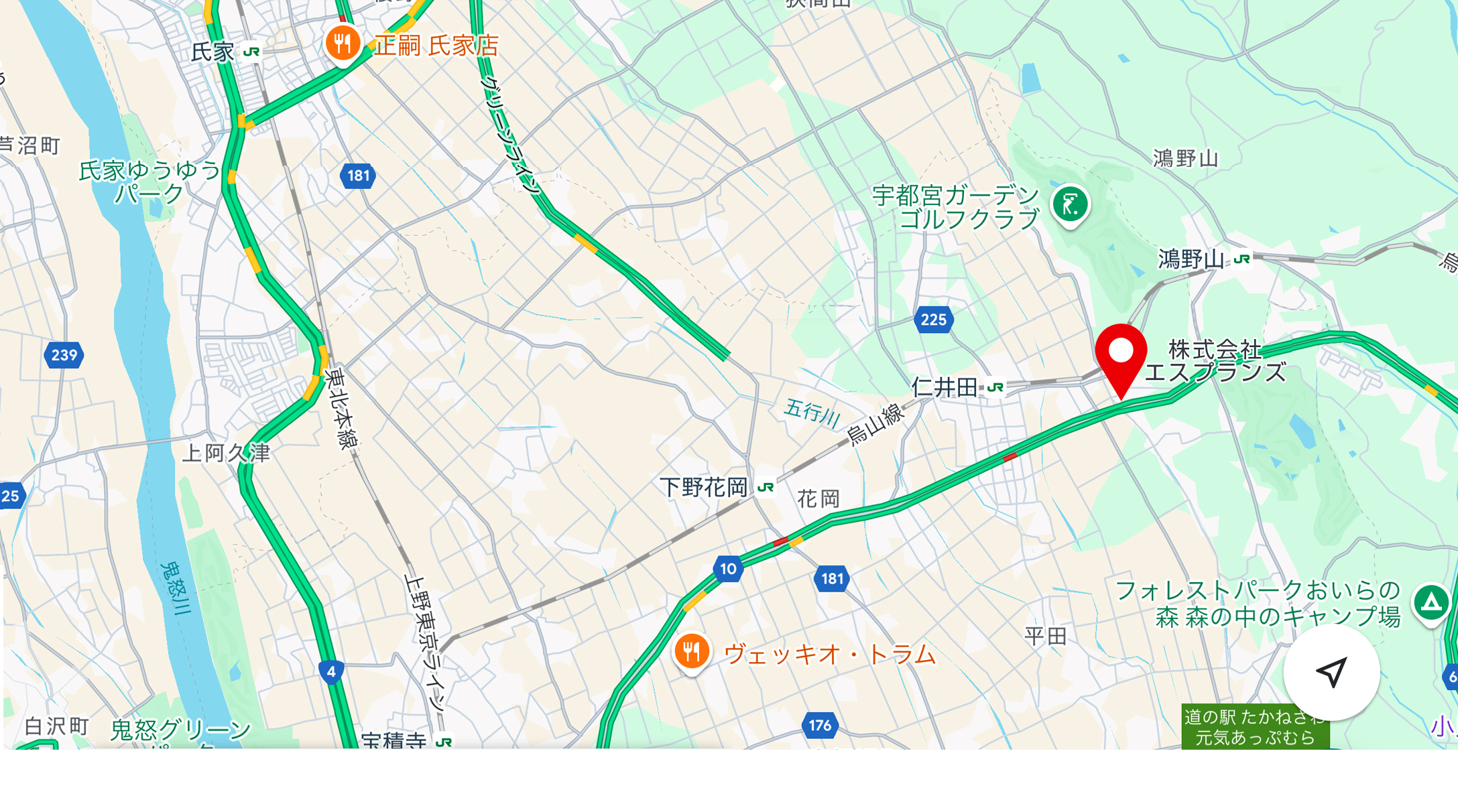Open the 氏家ゆうゆうパーク park label
Image resolution: width=1458 pixels, height=812 pixels.
click(149, 182)
